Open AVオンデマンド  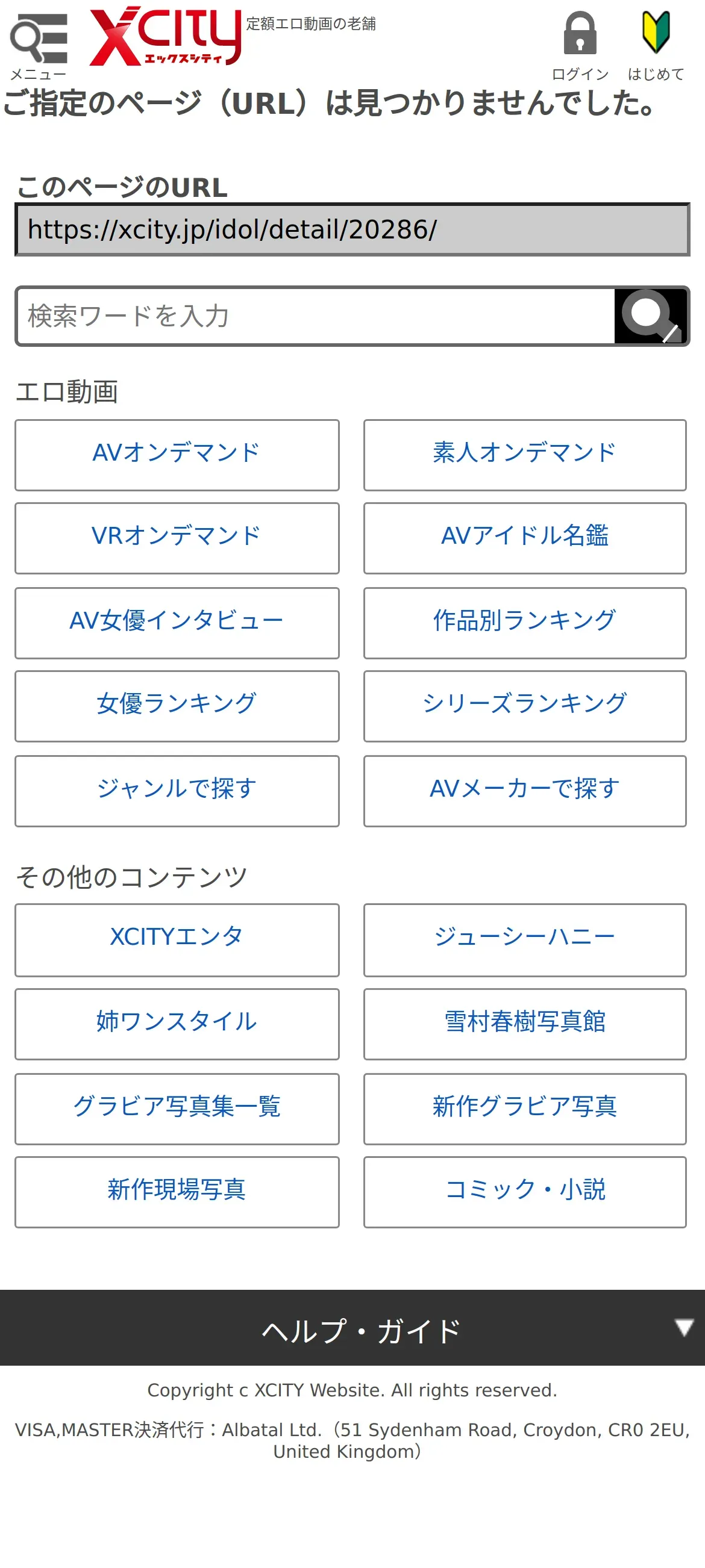click(177, 455)
